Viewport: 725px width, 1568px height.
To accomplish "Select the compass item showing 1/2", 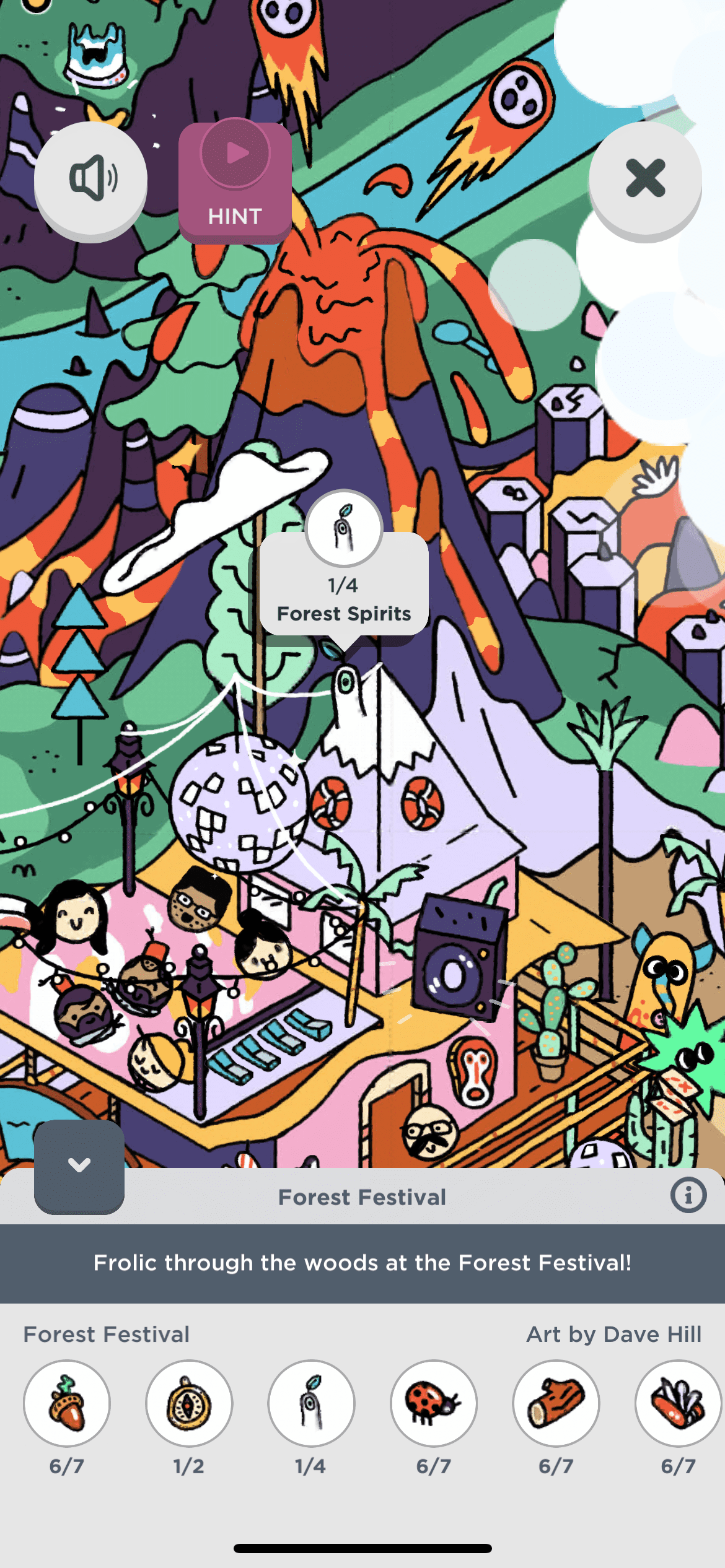I will point(189,1403).
